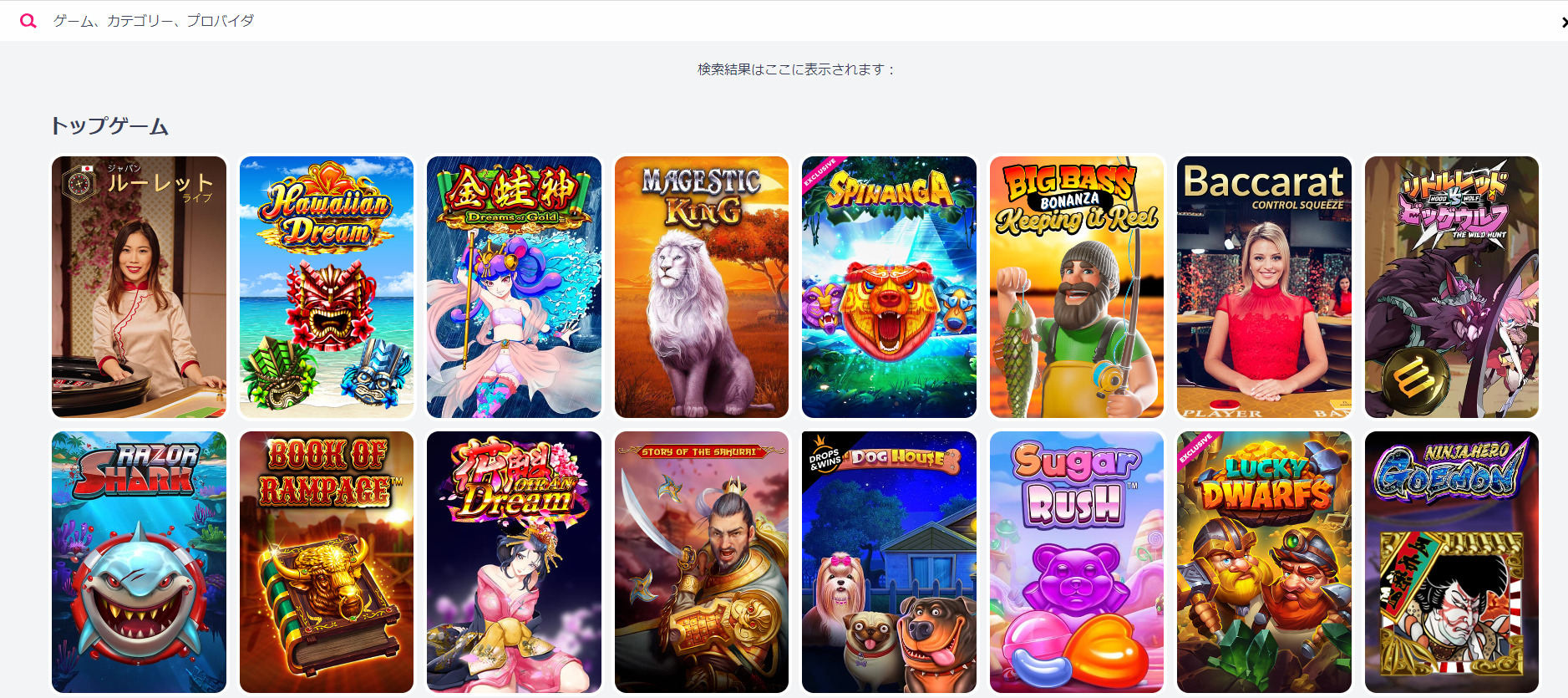Select the Oiran Dream slot
This screenshot has height=698, width=1568.
tap(514, 562)
